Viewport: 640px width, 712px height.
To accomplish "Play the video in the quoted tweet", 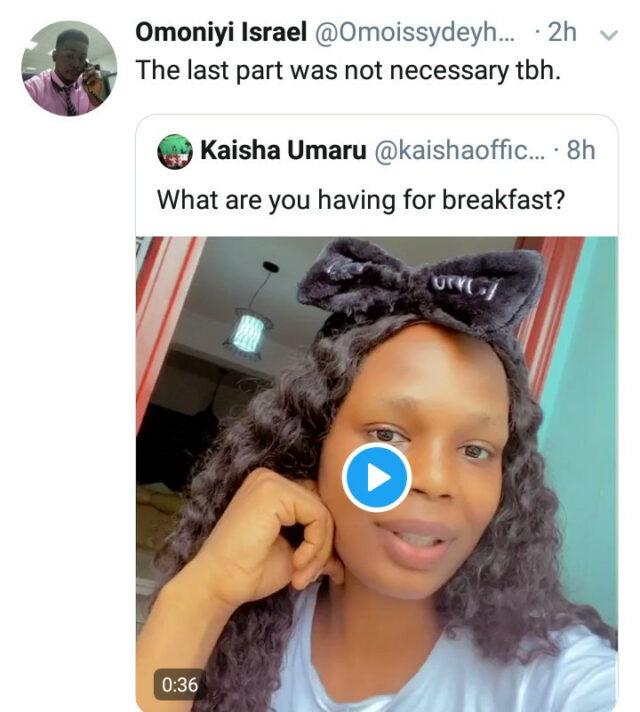I will [376, 477].
